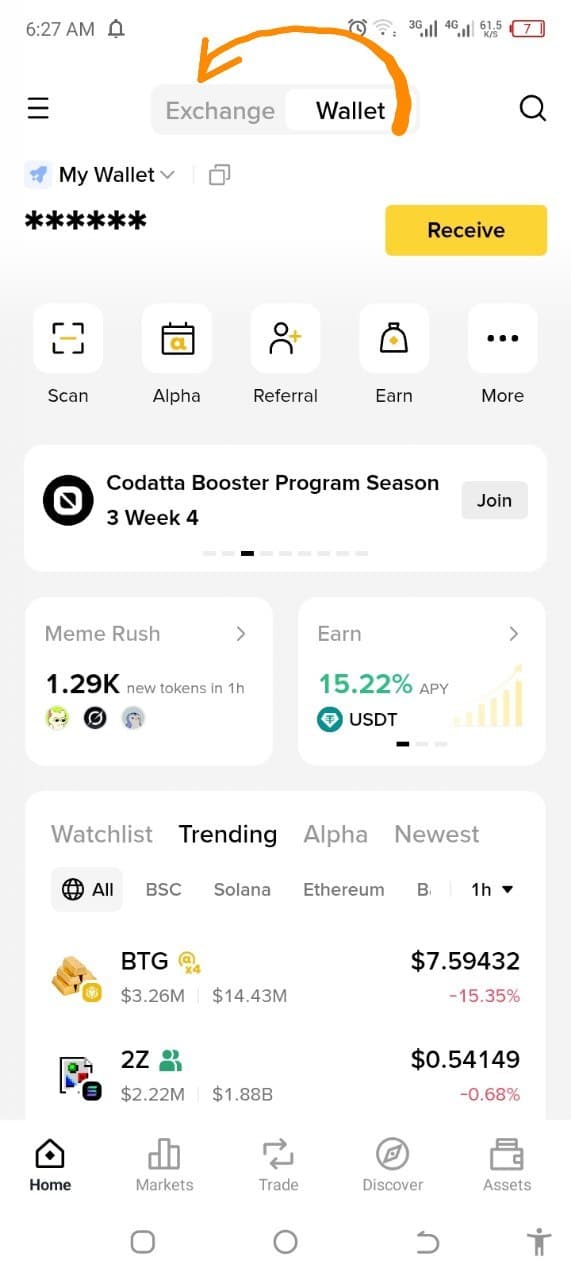The width and height of the screenshot is (571, 1280).
Task: Open the 1h timeframe dropdown
Action: click(492, 890)
